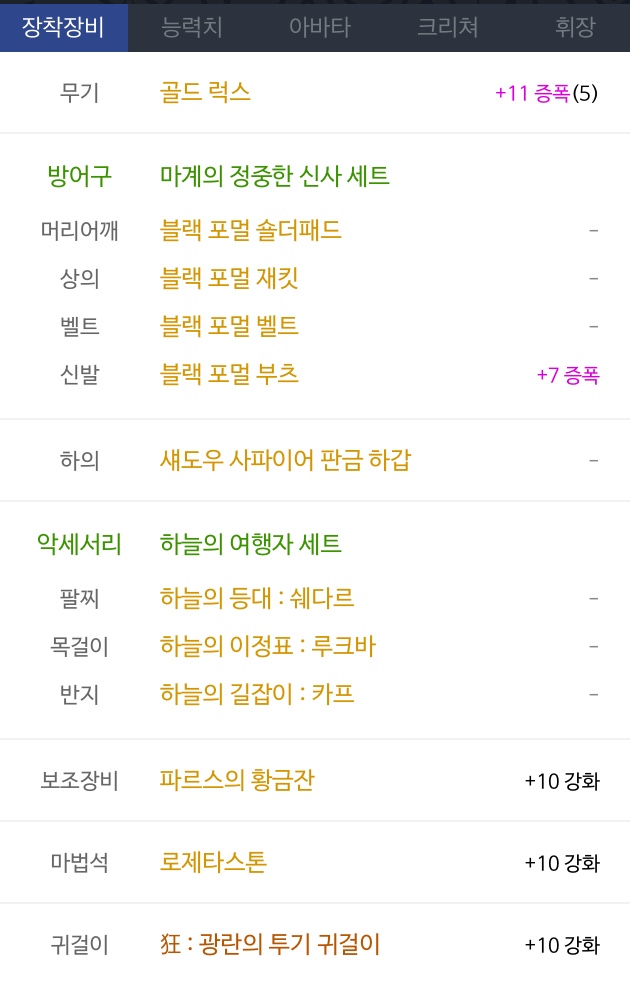The width and height of the screenshot is (630, 989).
Task: View the 하늘의 여행자 세트 details
Action: pos(250,545)
